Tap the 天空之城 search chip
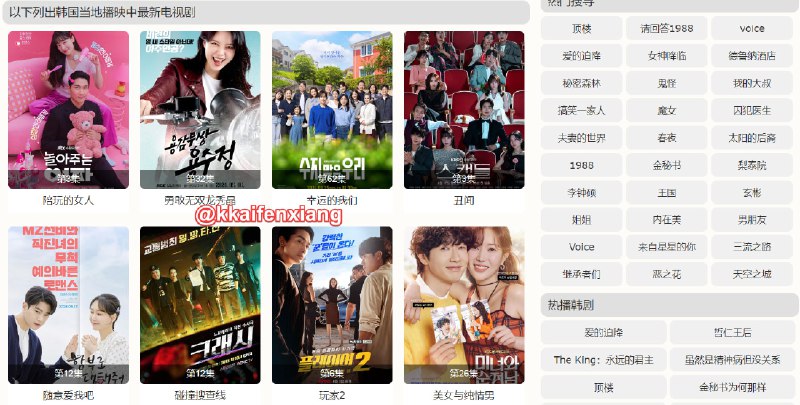Screen dimensions: 800x405 pos(752,273)
